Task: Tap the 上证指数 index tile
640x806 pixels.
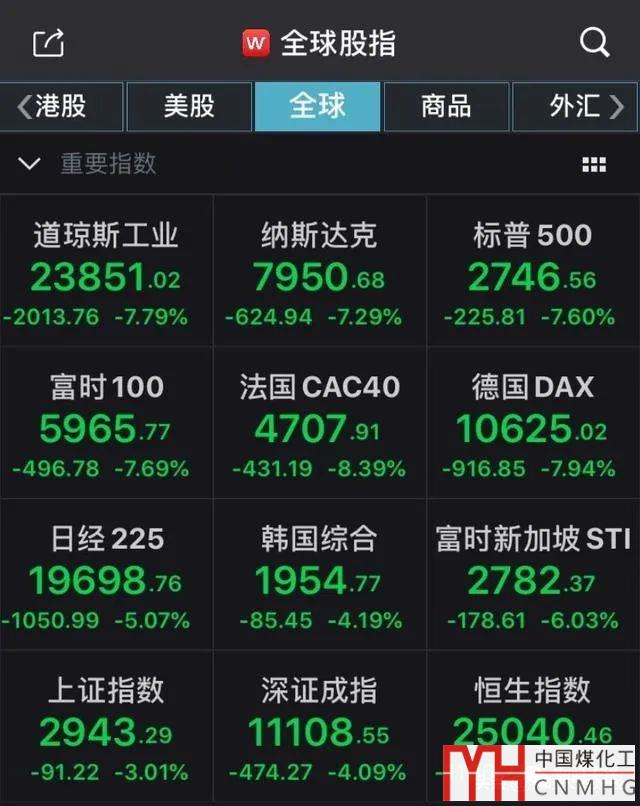Action: [x=106, y=728]
